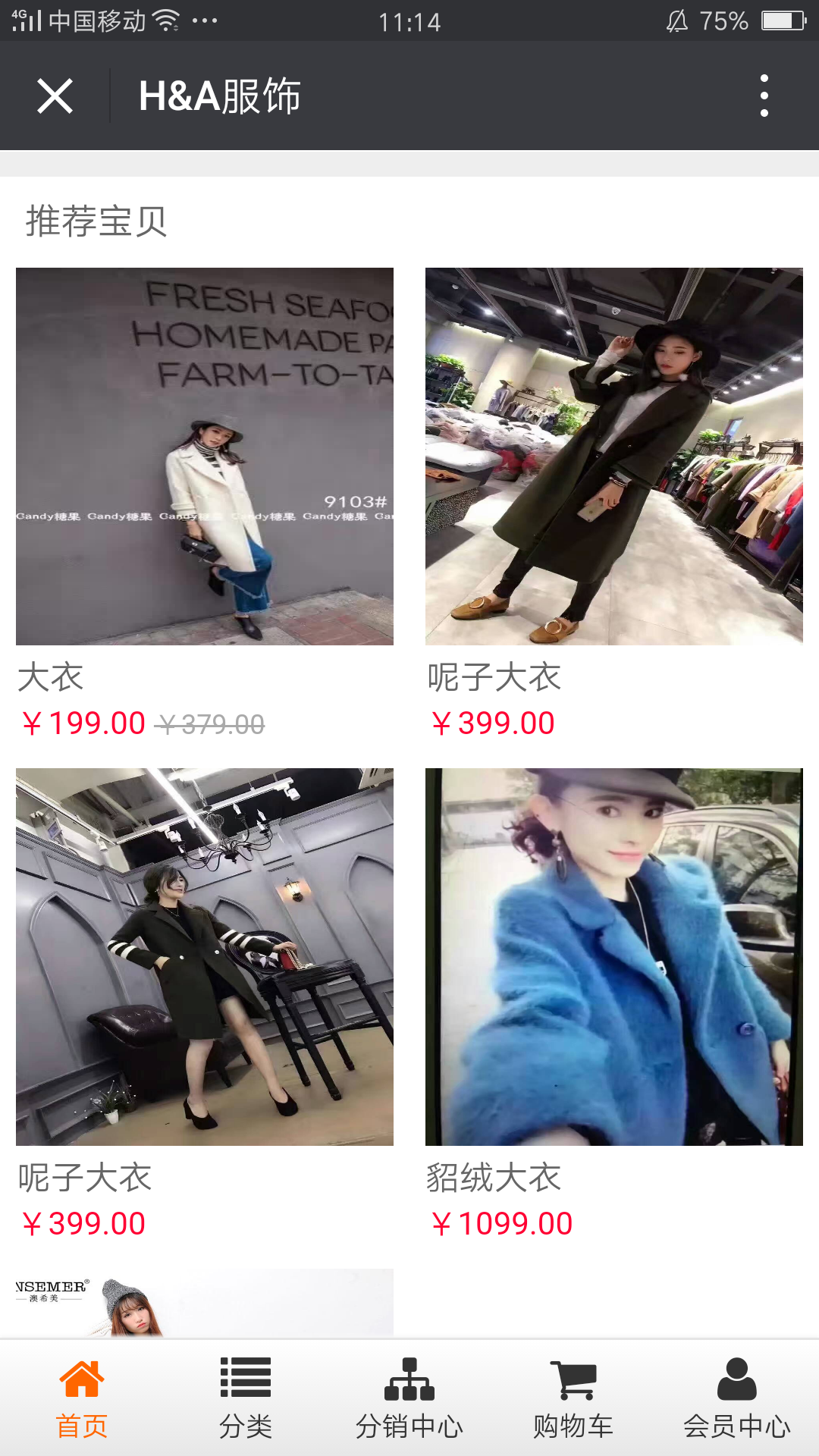Open the three-dot overflow menu
This screenshot has width=819, height=1456.
pyautogui.click(x=764, y=96)
